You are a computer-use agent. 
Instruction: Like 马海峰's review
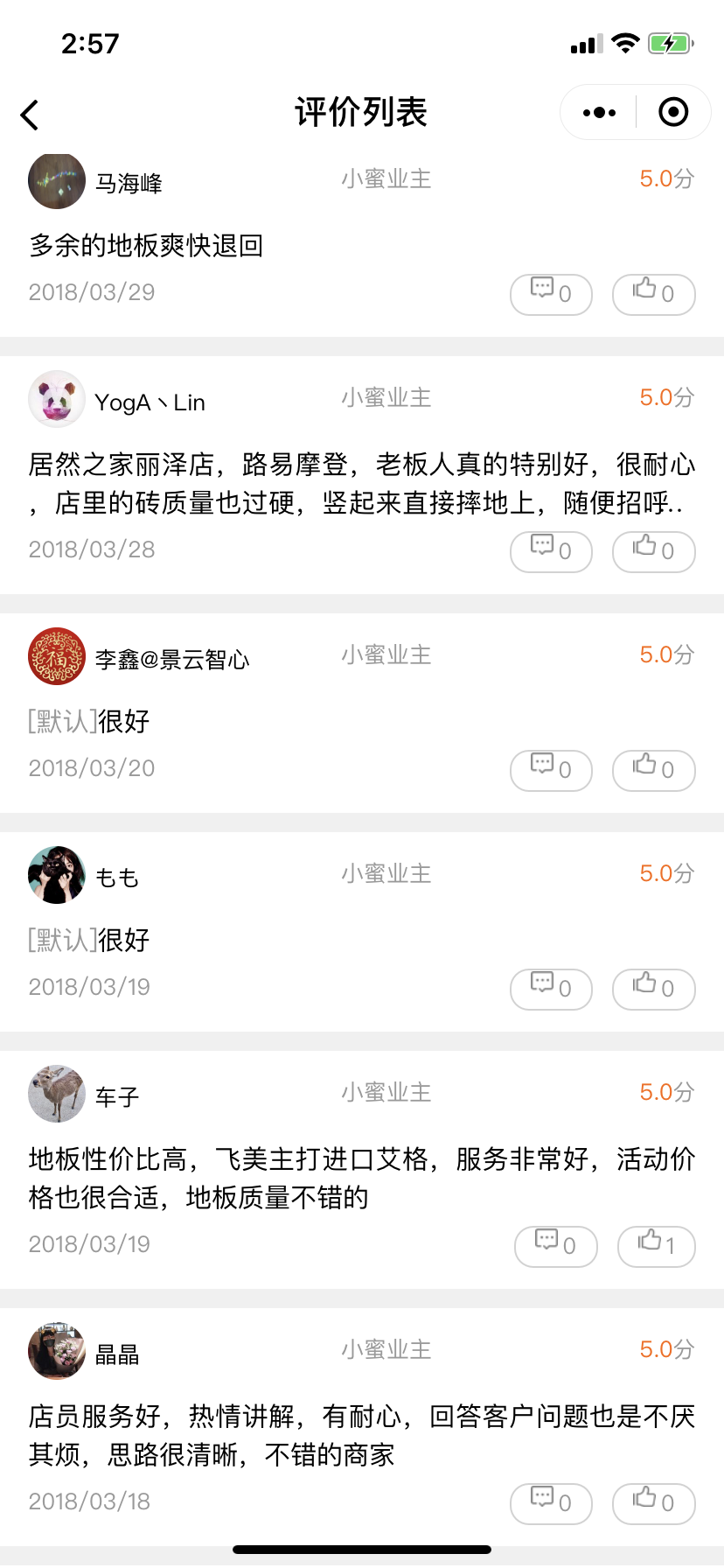point(653,294)
